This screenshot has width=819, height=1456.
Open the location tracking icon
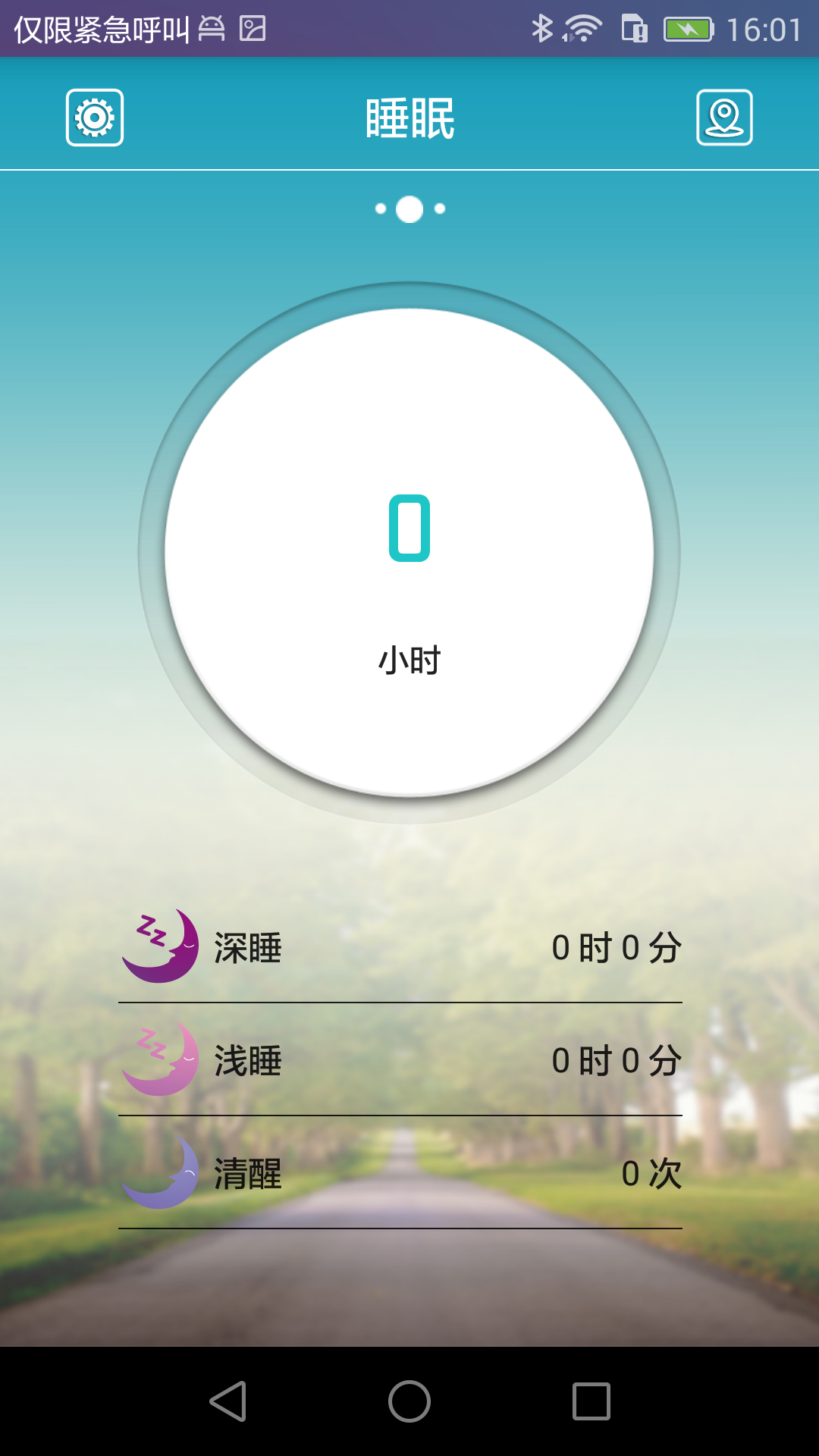tap(725, 118)
